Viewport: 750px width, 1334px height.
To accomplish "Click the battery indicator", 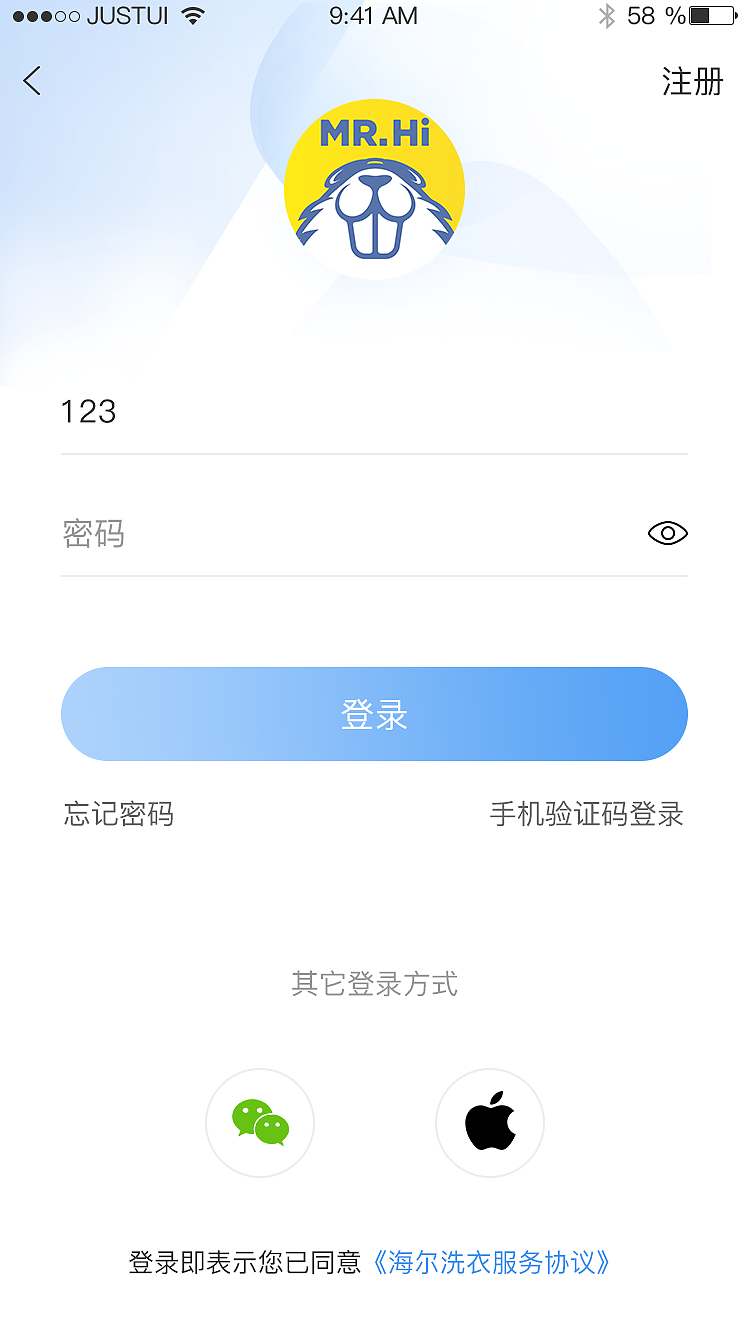I will 712,15.
